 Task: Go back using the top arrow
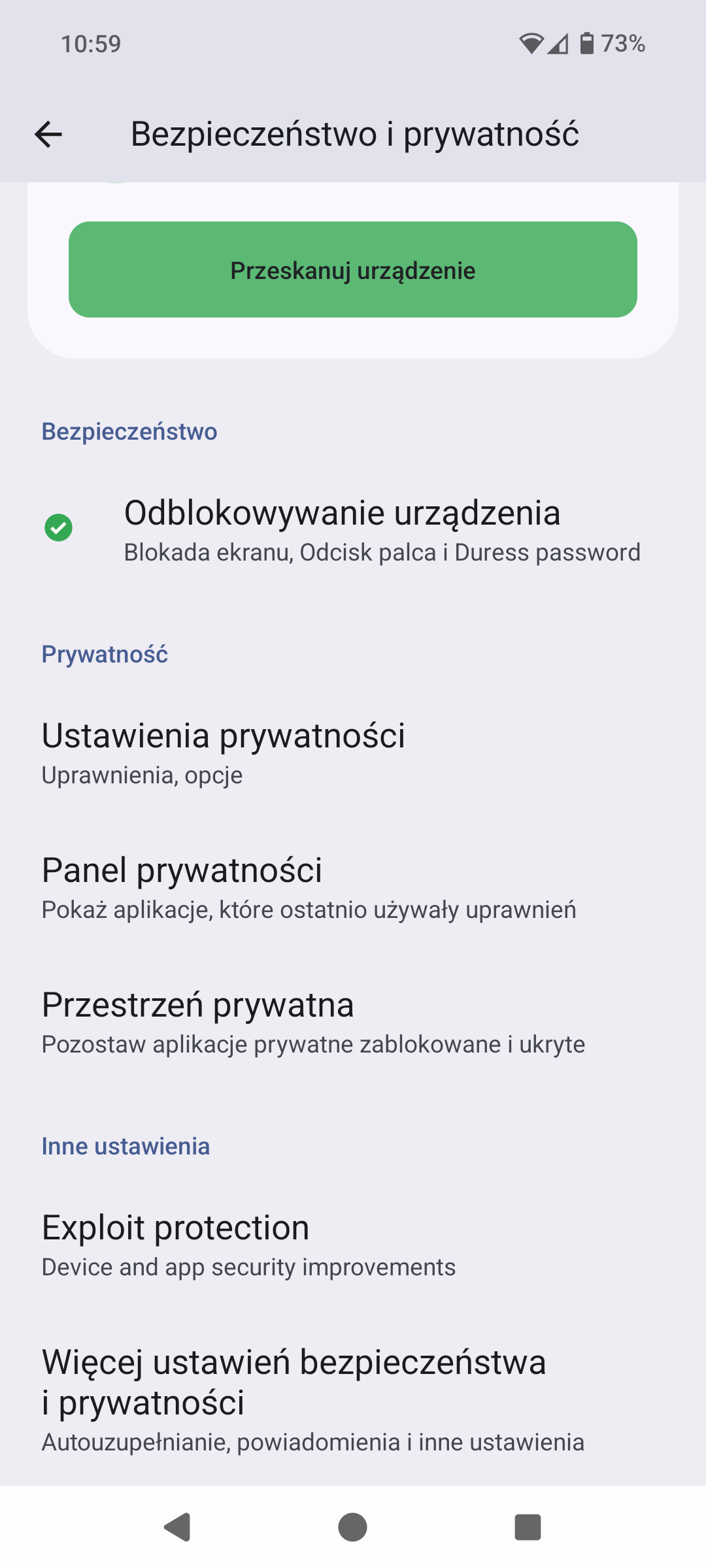tap(48, 135)
